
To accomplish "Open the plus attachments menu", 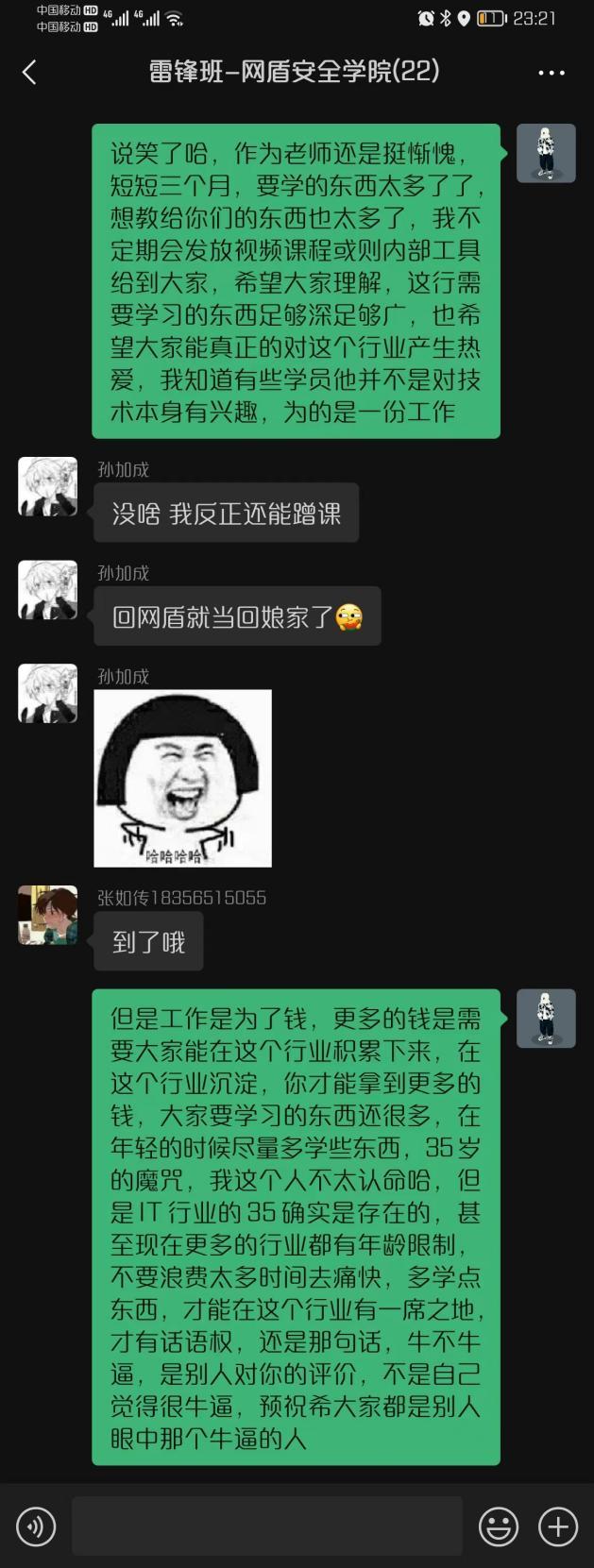I will 558,1526.
